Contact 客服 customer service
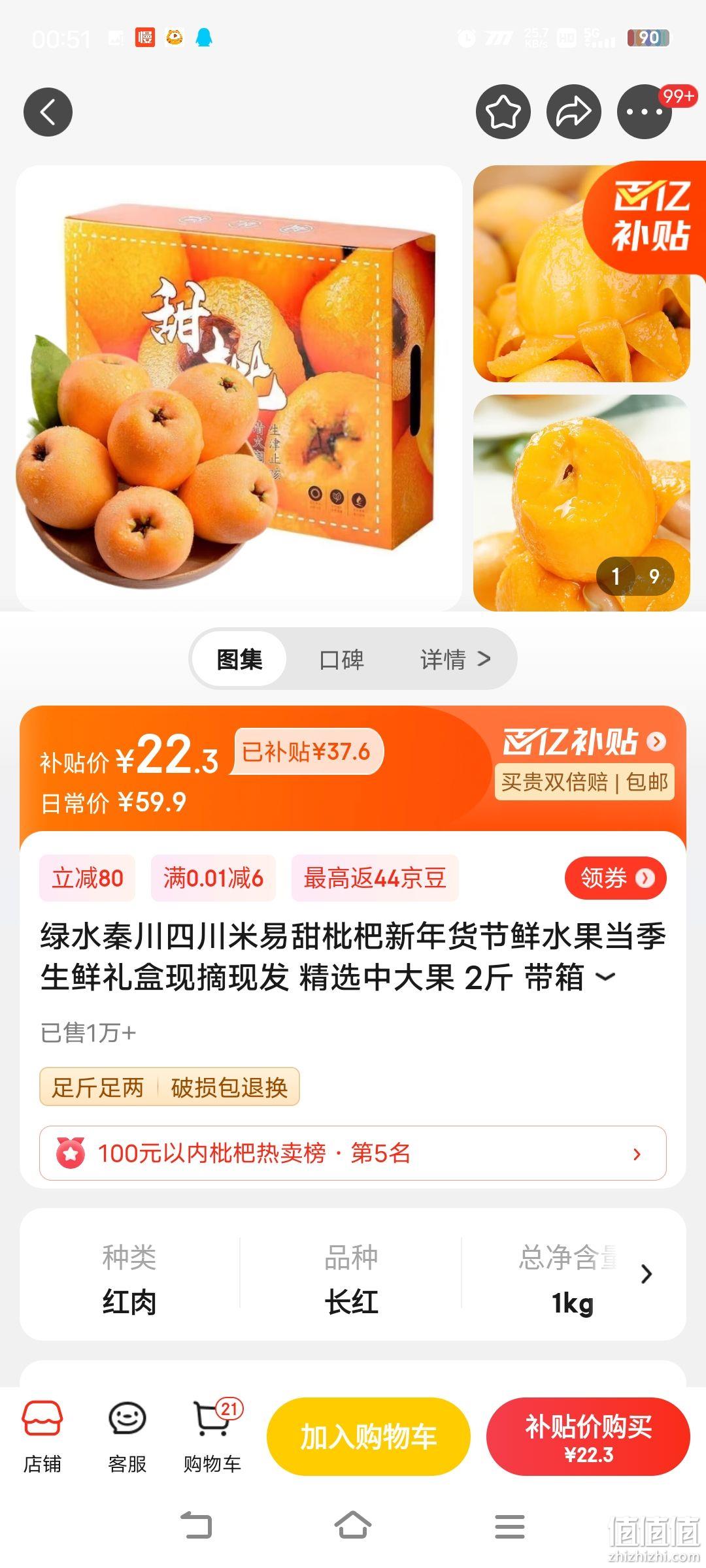This screenshot has height=1568, width=706. pyautogui.click(x=127, y=1437)
